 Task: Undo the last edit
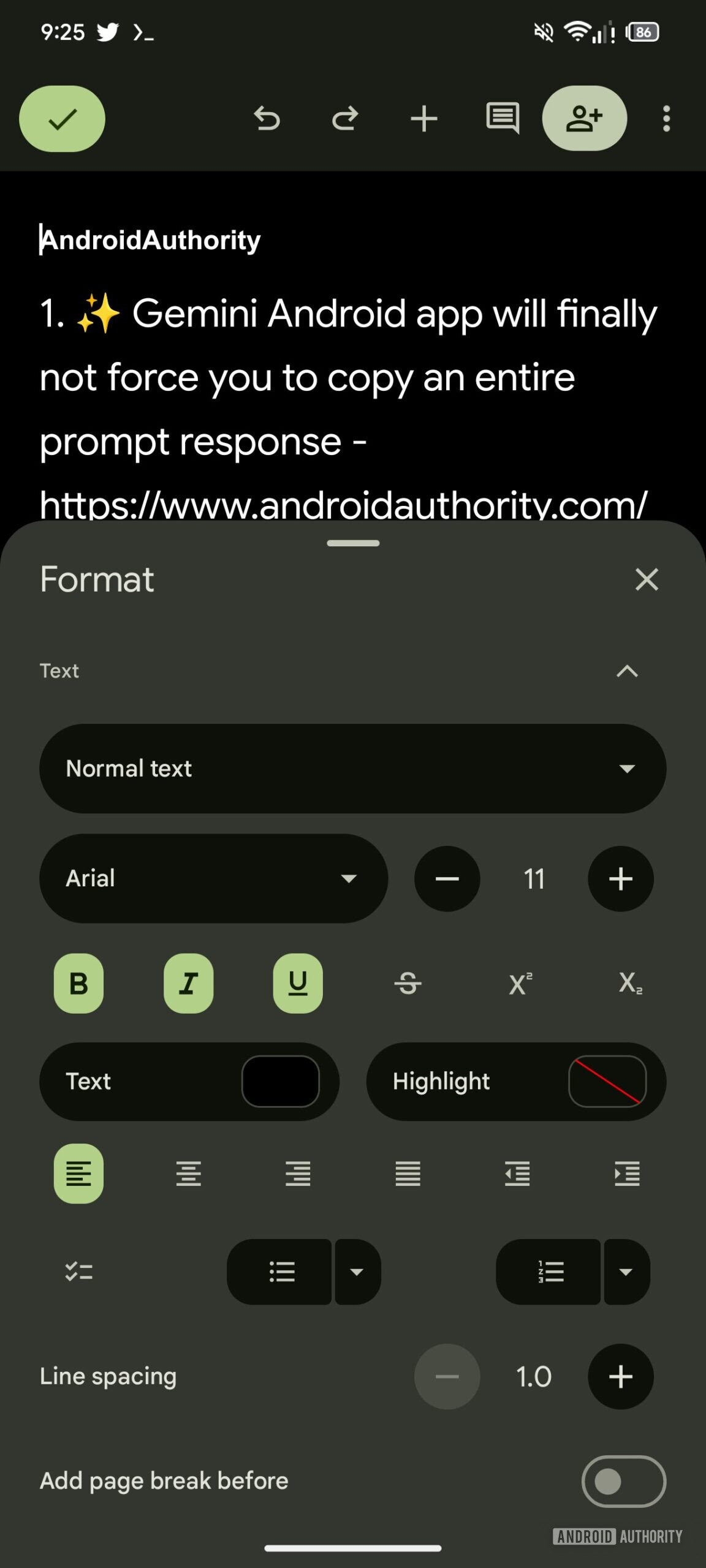pos(267,119)
